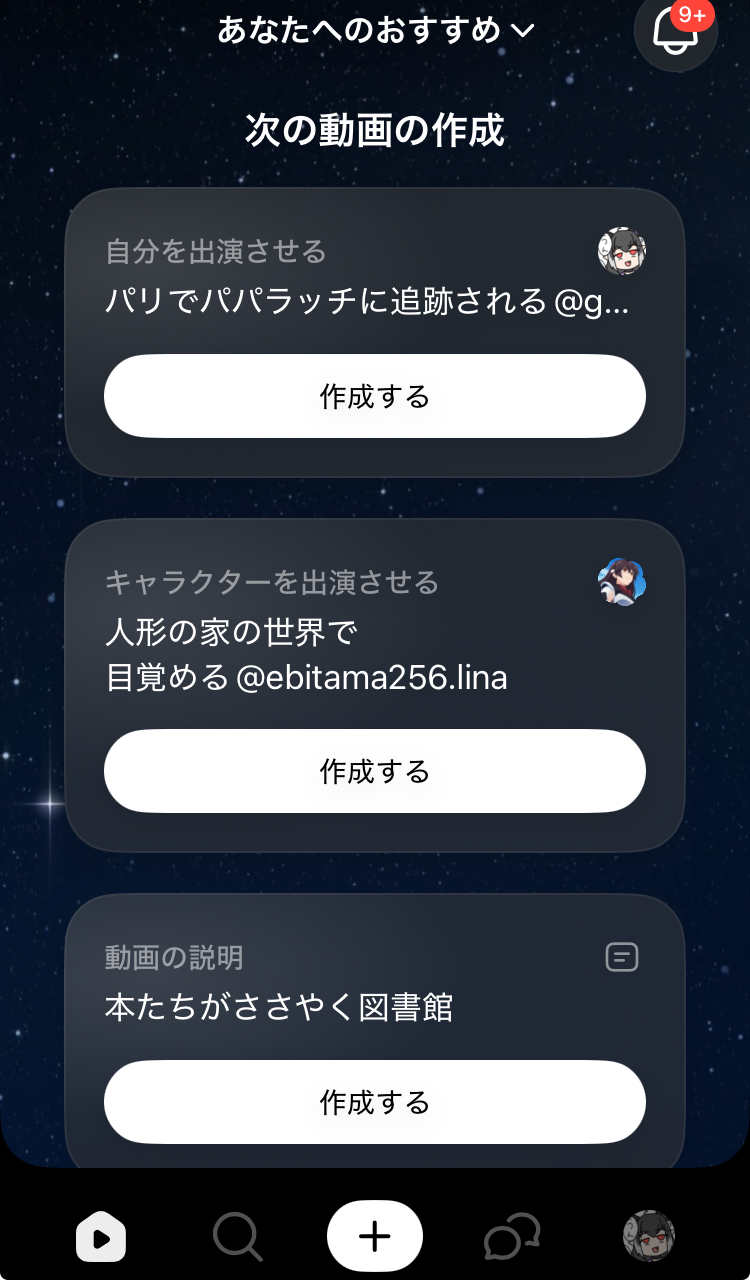The image size is (750, 1280).
Task: Tap the prompt icon beside 動画の説明
Action: click(x=622, y=957)
